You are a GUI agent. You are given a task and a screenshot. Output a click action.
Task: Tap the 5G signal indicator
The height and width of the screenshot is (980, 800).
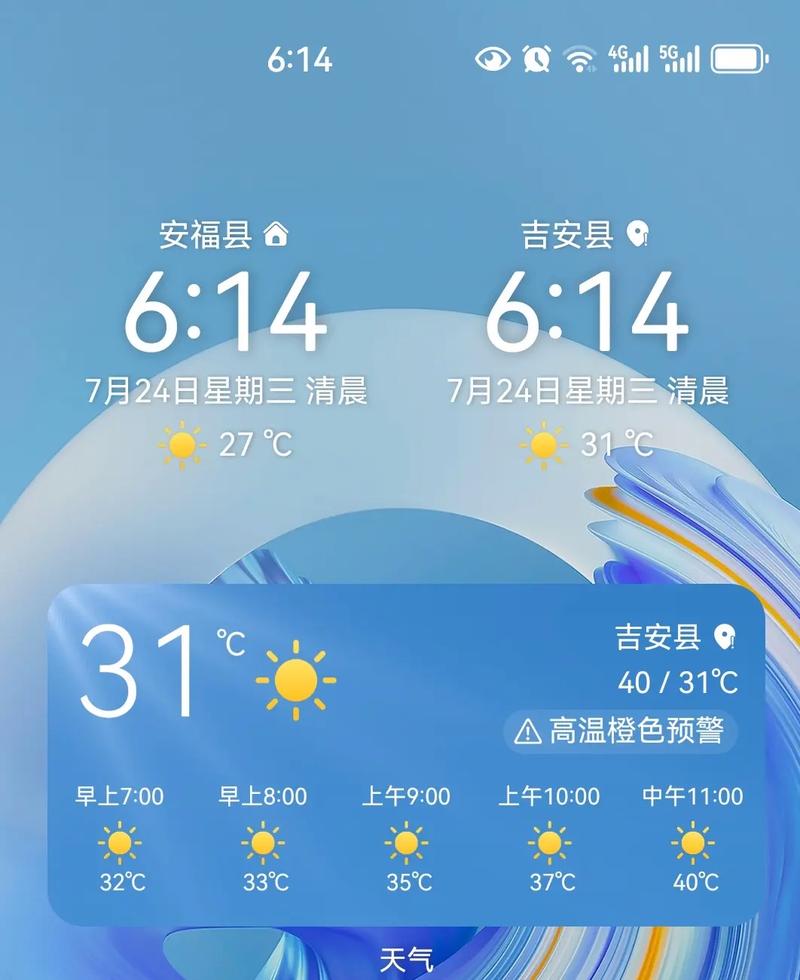[x=678, y=57]
